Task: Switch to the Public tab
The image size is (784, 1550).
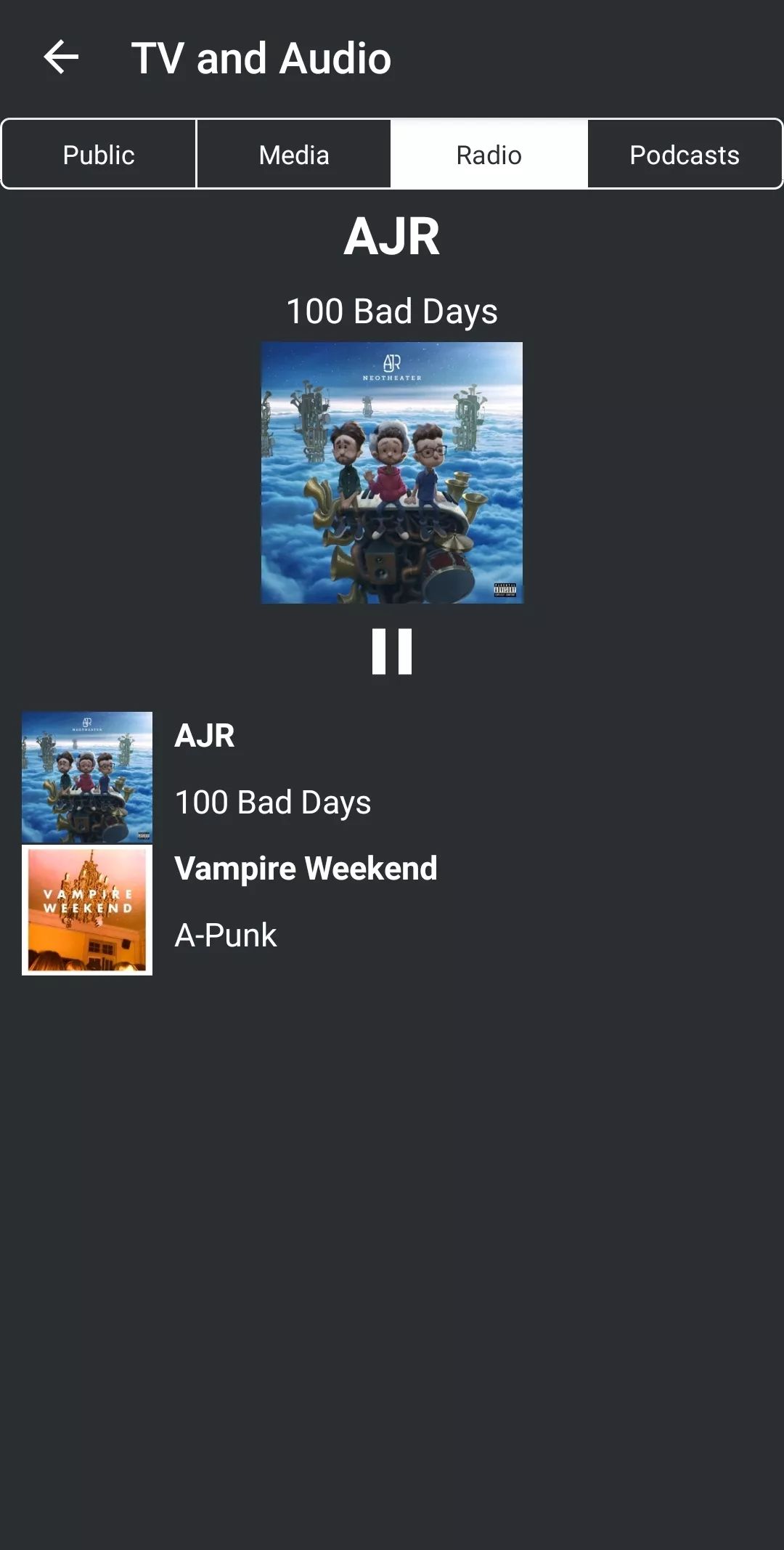Action: pyautogui.click(x=99, y=155)
